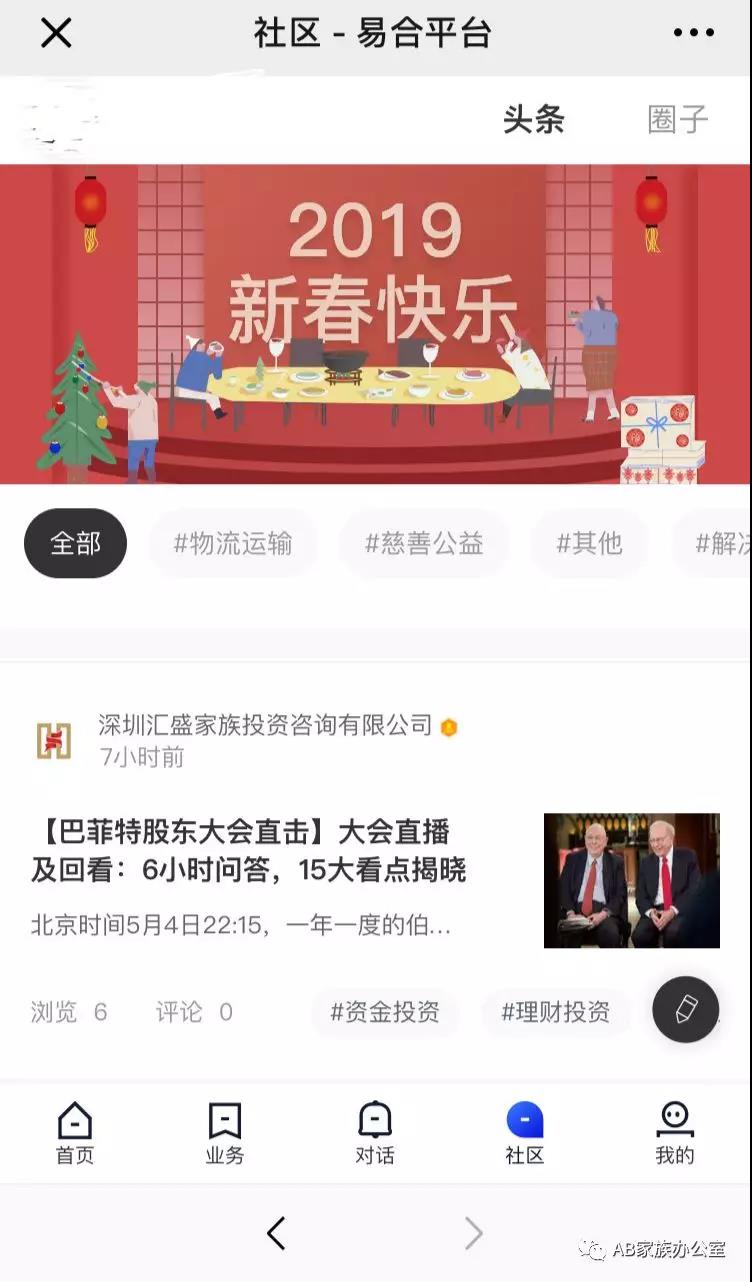Select the 头条 tab
Image resolution: width=752 pixels, height=1282 pixels.
click(533, 119)
